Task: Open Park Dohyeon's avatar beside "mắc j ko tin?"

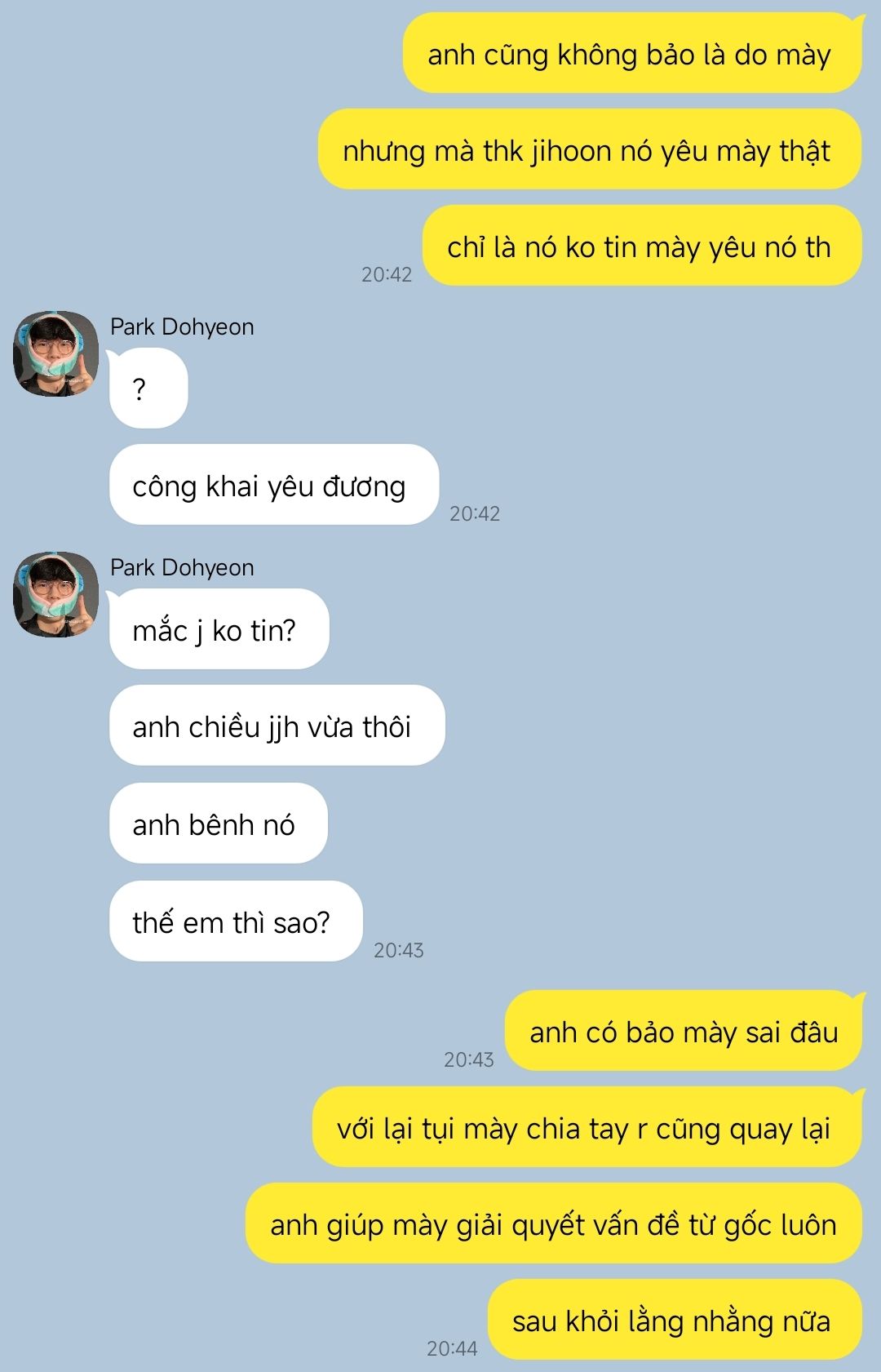Action: click(x=55, y=594)
